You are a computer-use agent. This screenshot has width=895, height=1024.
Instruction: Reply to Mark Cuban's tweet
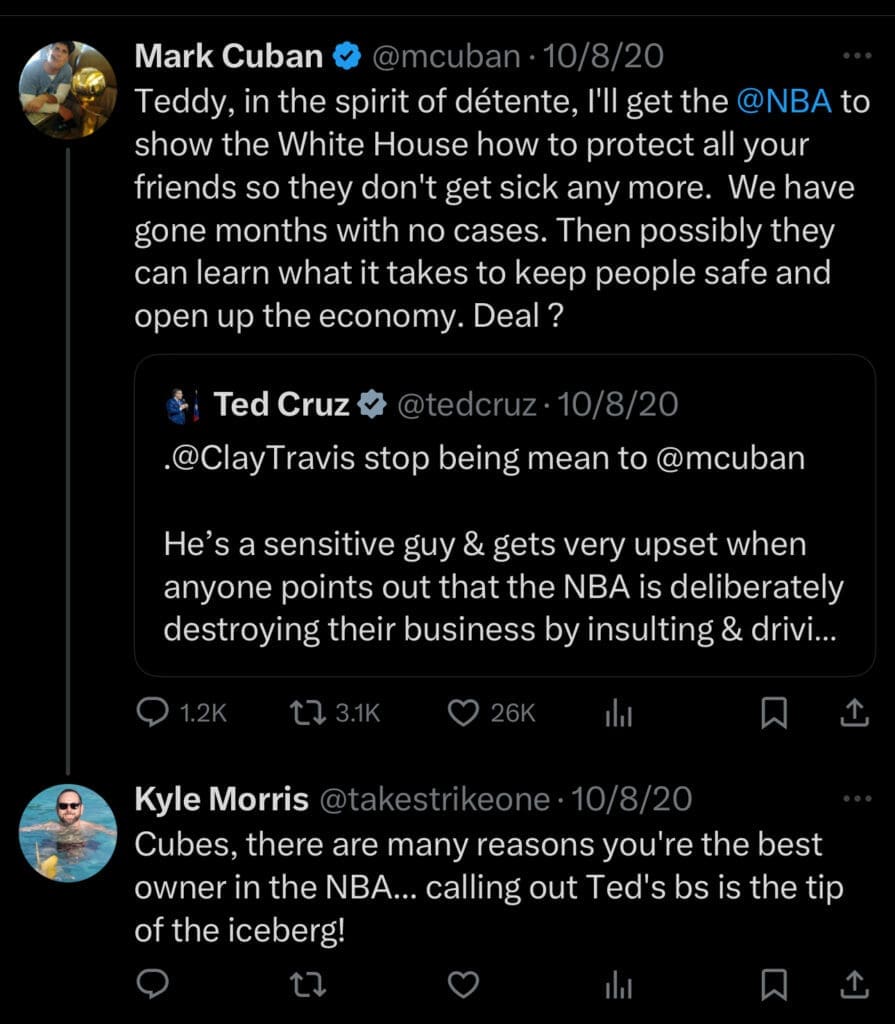point(152,712)
